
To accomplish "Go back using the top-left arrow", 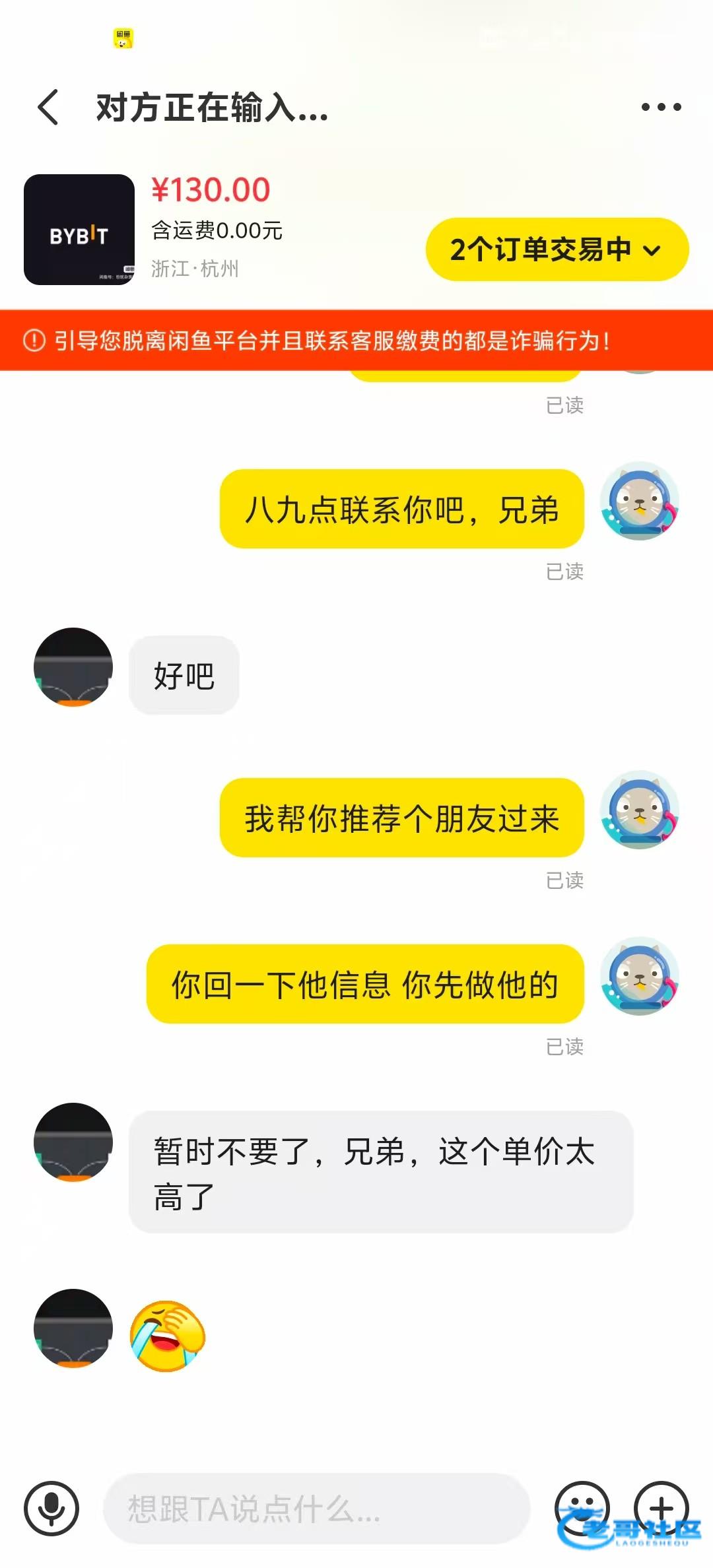I will pos(48,108).
